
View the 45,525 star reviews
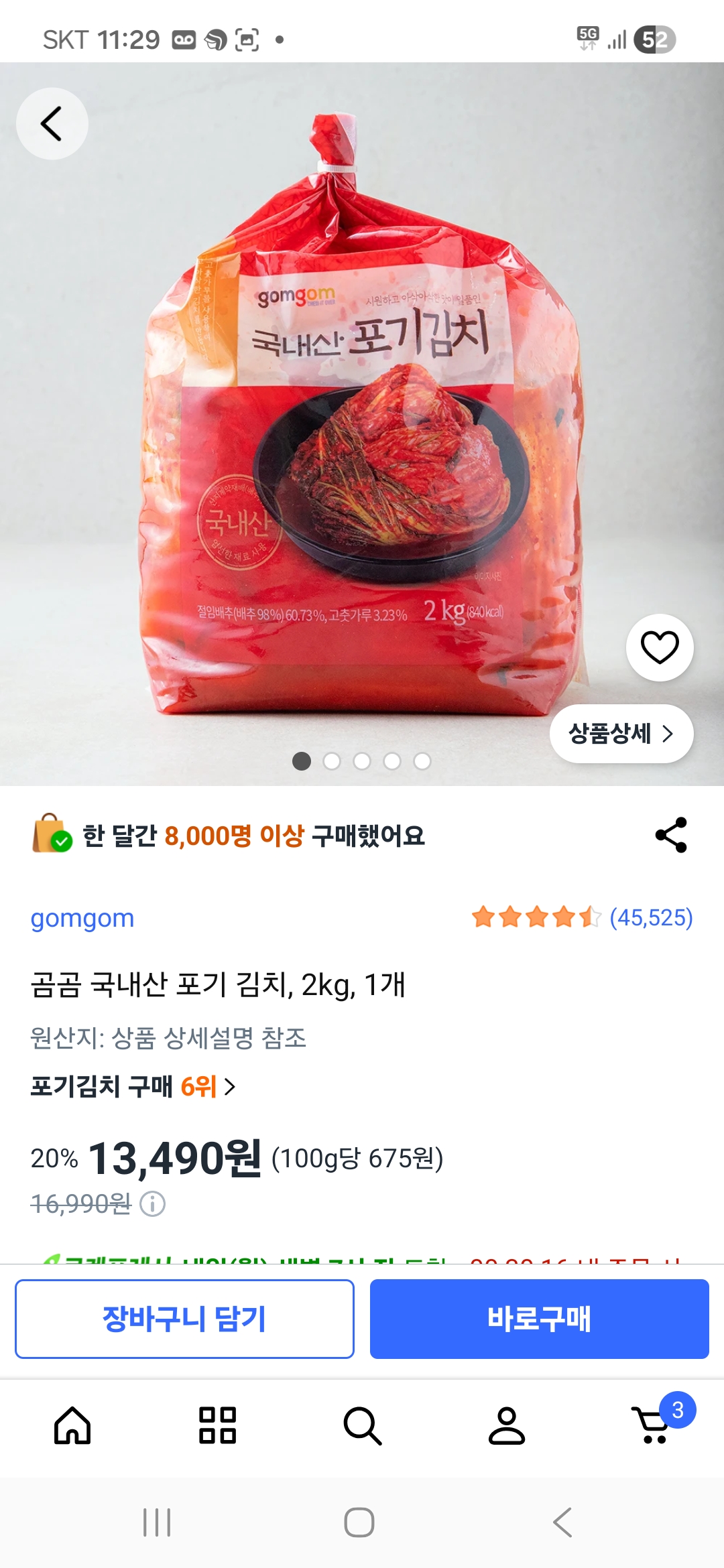coord(582,917)
